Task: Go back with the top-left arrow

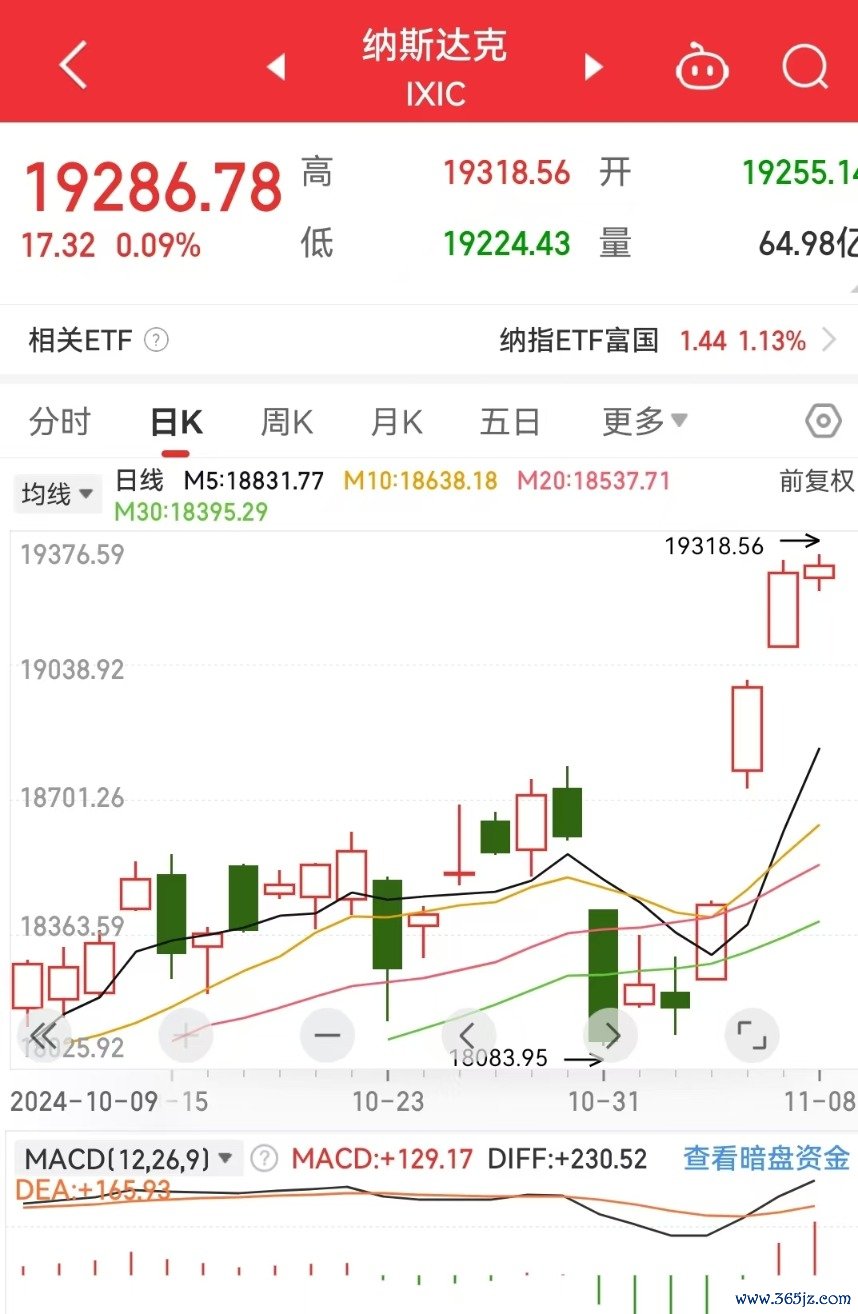Action: [x=73, y=66]
